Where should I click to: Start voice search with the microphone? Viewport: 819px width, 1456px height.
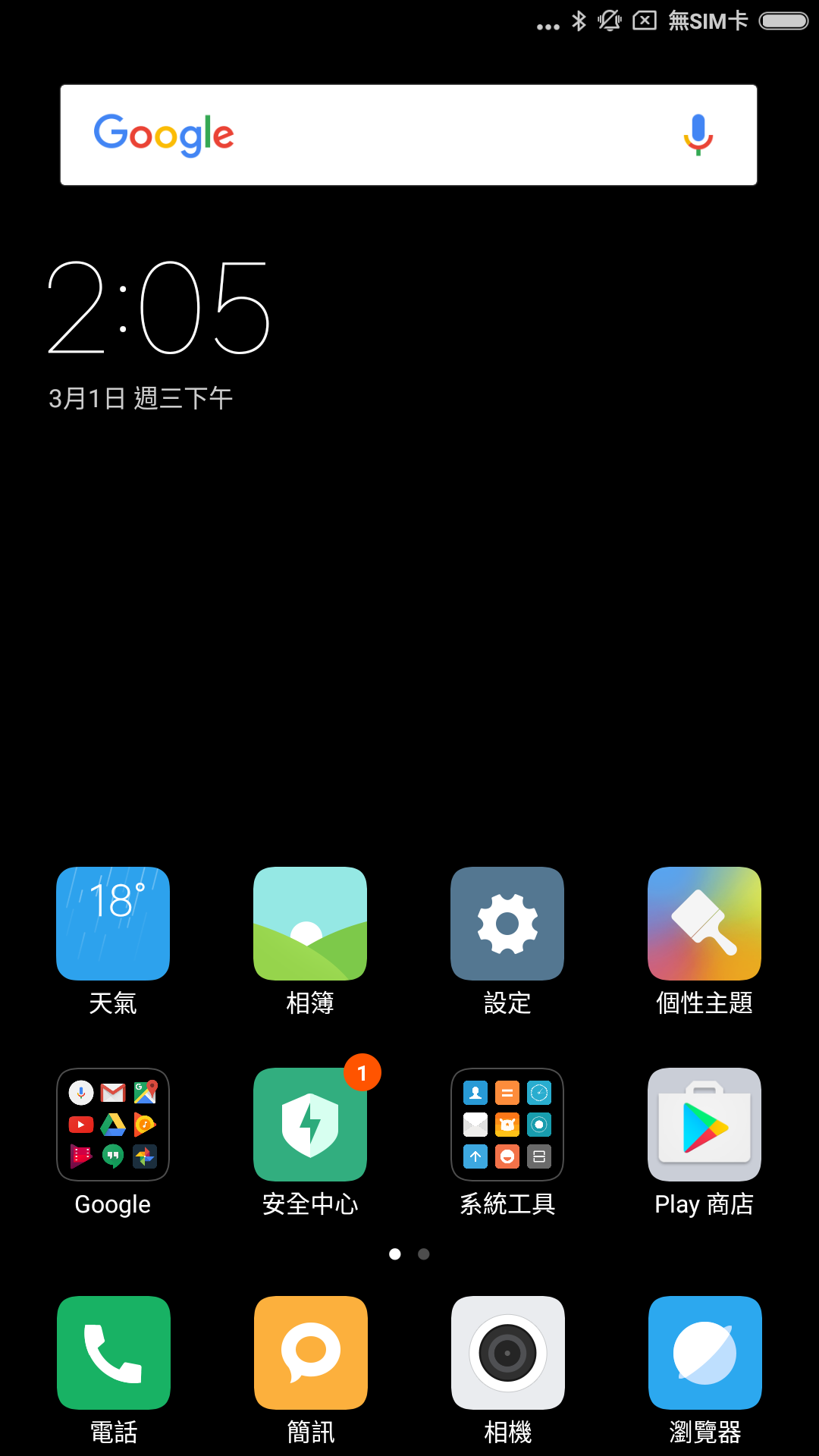point(698,135)
